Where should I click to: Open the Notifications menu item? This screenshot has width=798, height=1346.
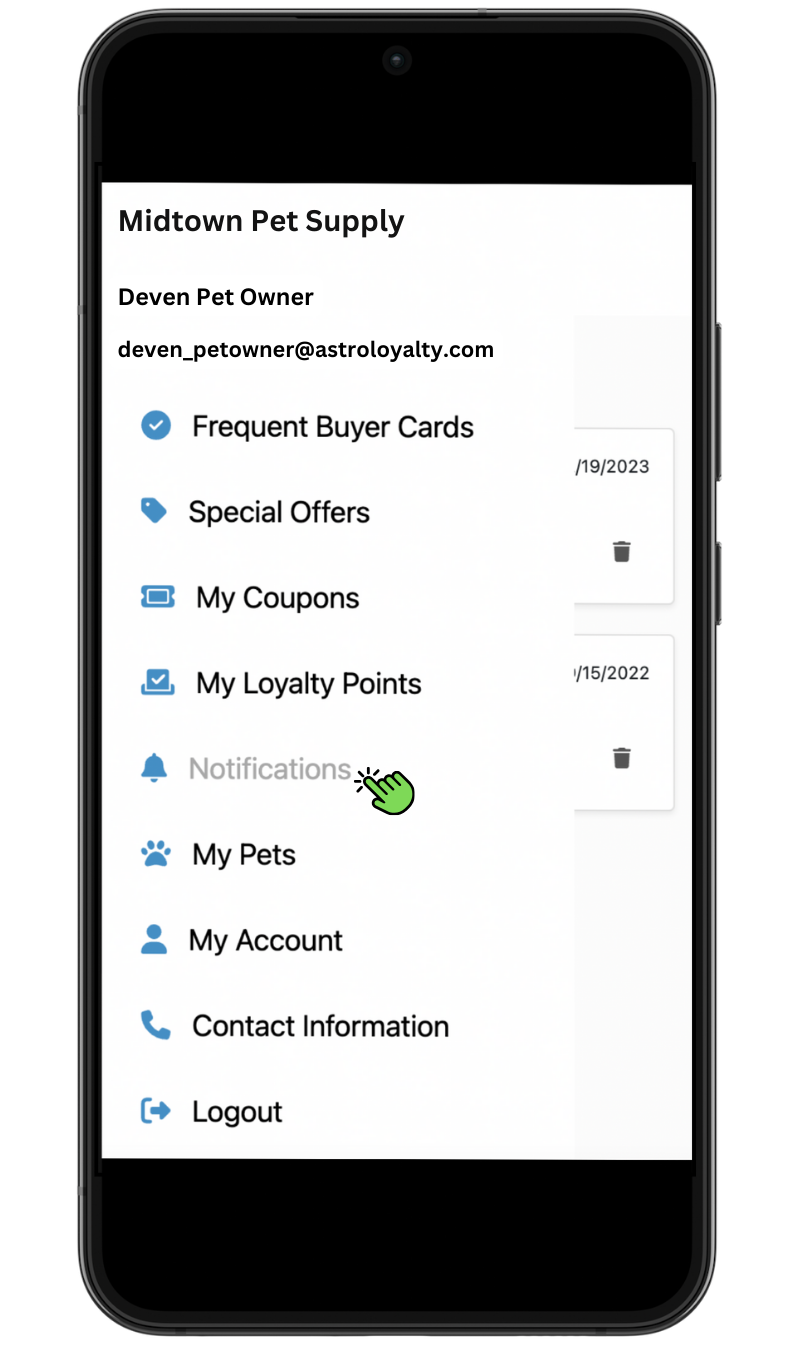[x=269, y=769]
